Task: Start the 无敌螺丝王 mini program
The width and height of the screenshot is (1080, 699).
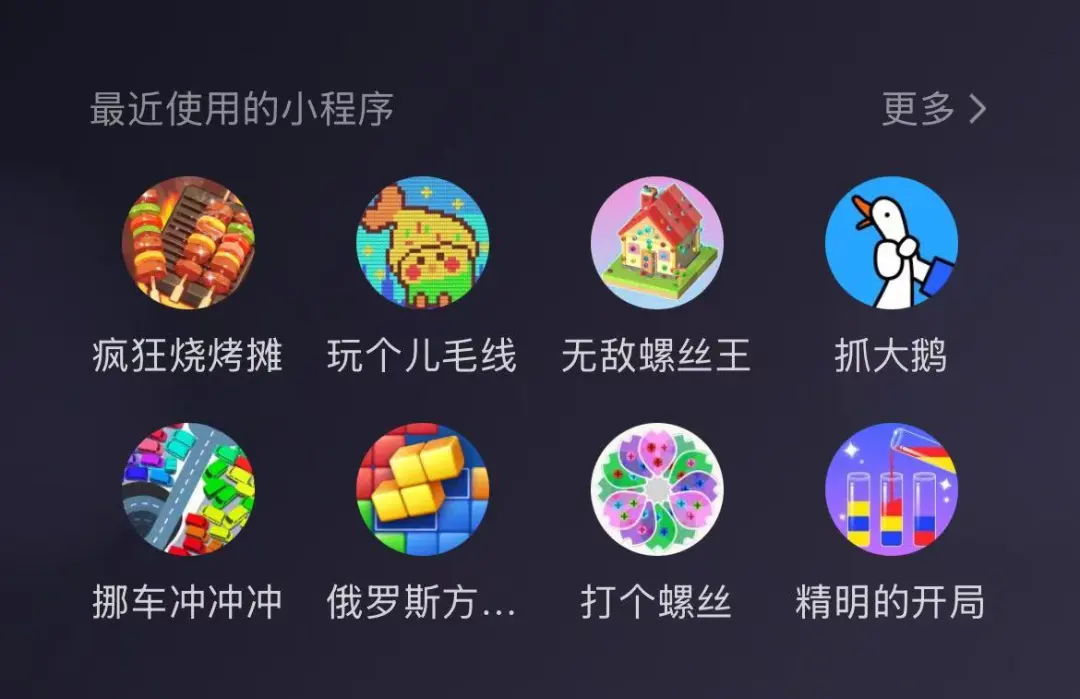Action: click(x=656, y=243)
